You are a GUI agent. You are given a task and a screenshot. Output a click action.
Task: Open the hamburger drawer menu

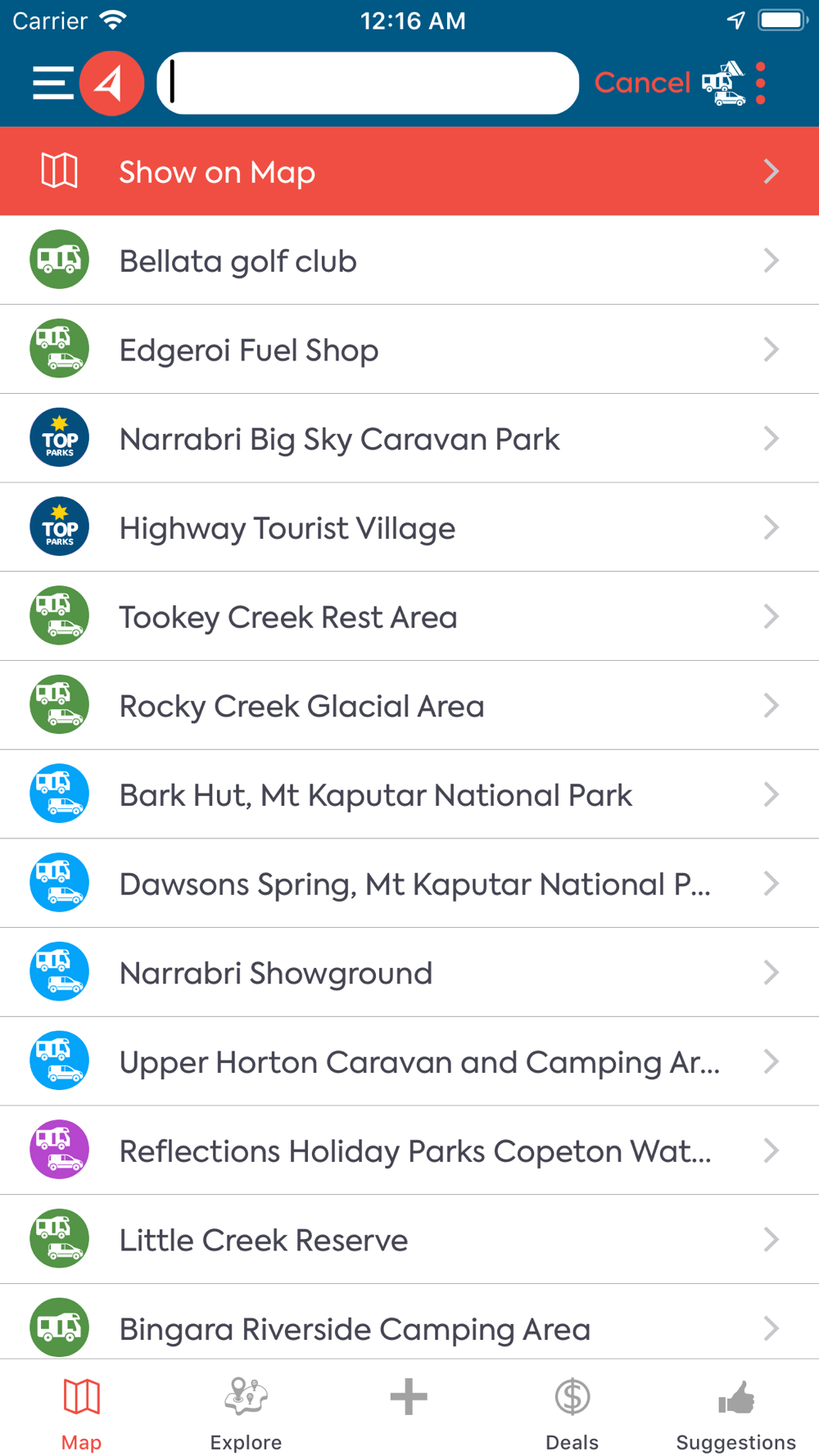52,84
